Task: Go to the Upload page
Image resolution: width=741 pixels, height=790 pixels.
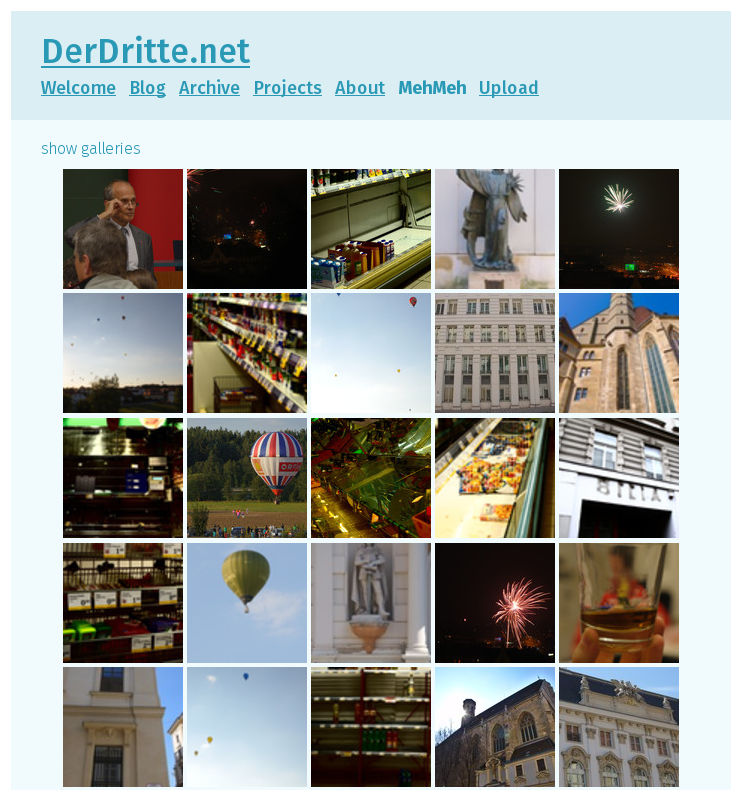Action: [x=508, y=88]
